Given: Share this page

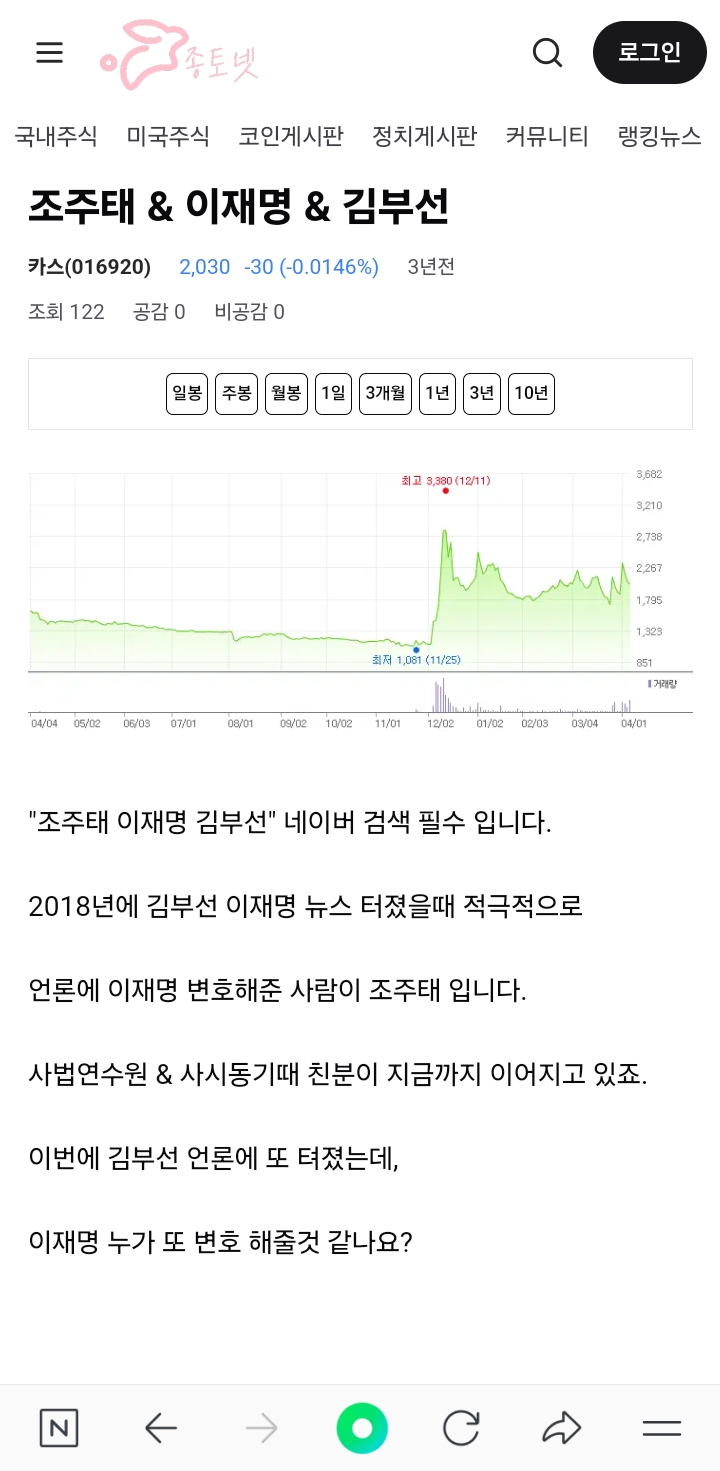Looking at the screenshot, I should pyautogui.click(x=561, y=1428).
